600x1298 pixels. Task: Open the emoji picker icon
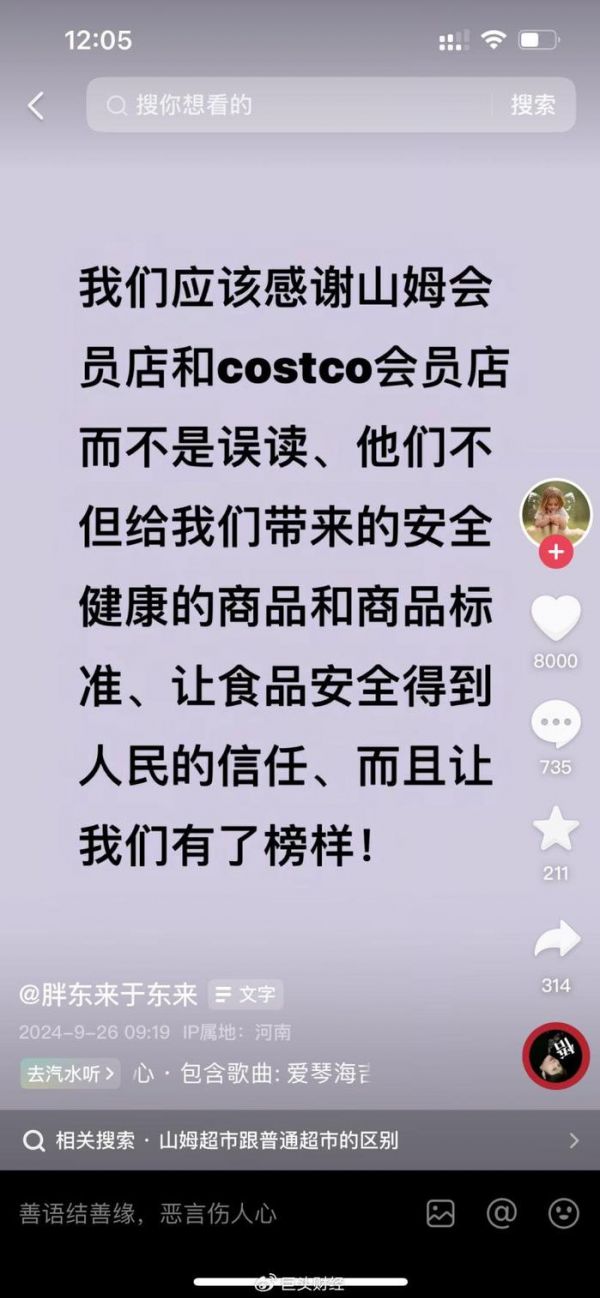point(563,1214)
